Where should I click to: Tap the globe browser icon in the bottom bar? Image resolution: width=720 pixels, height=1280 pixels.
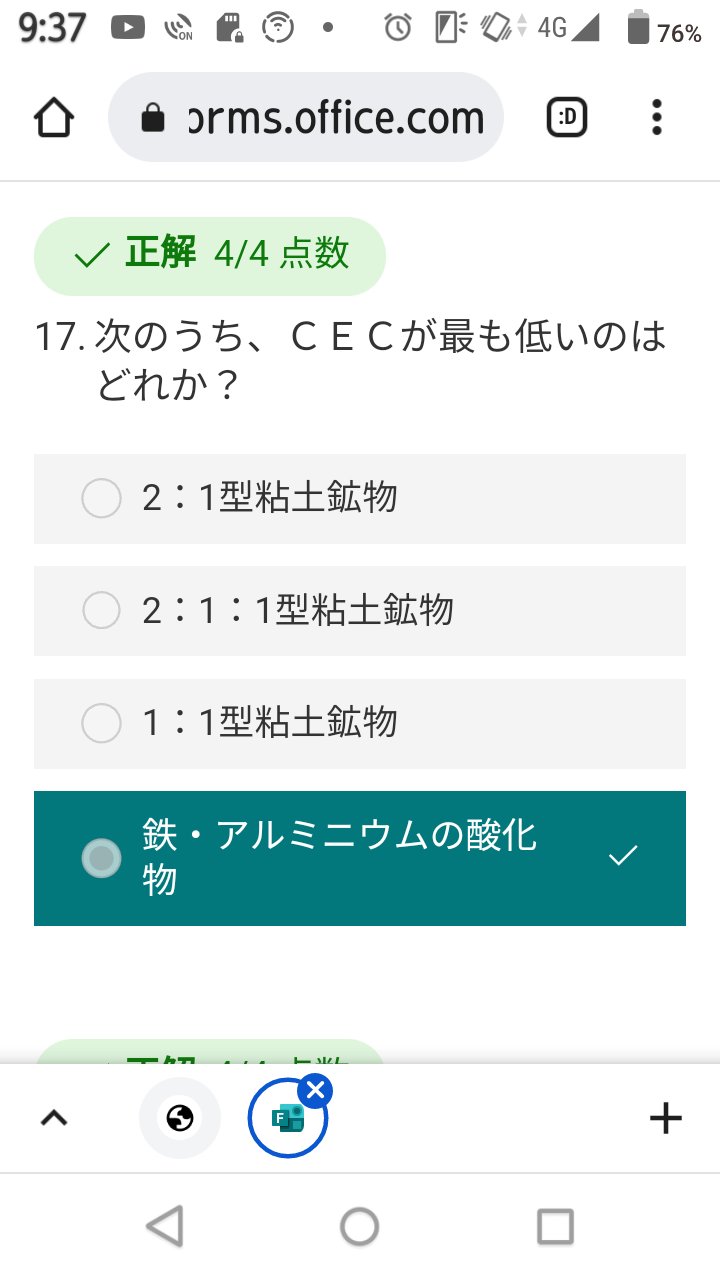179,1118
